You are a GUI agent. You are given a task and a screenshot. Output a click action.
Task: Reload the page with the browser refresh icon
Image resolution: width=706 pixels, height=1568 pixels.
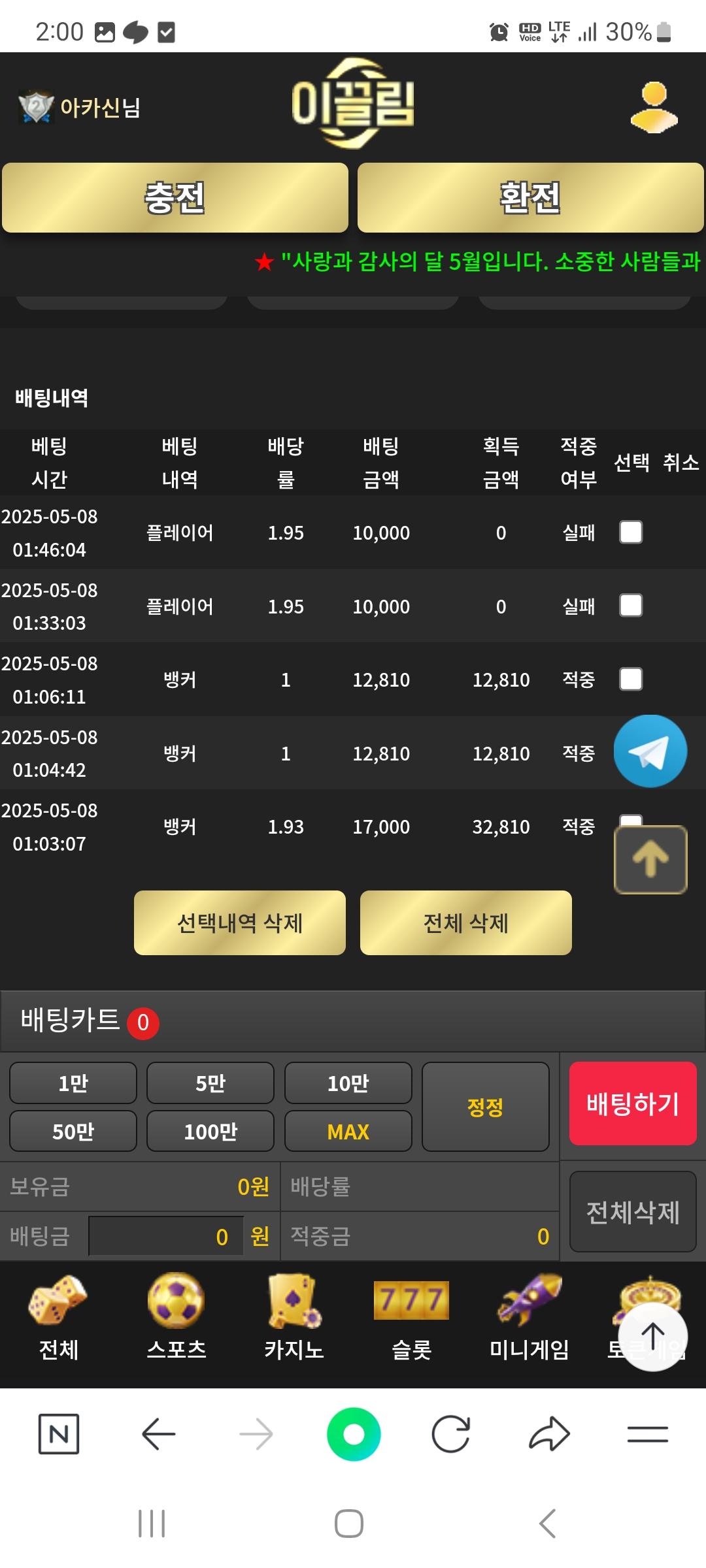pyautogui.click(x=451, y=1434)
